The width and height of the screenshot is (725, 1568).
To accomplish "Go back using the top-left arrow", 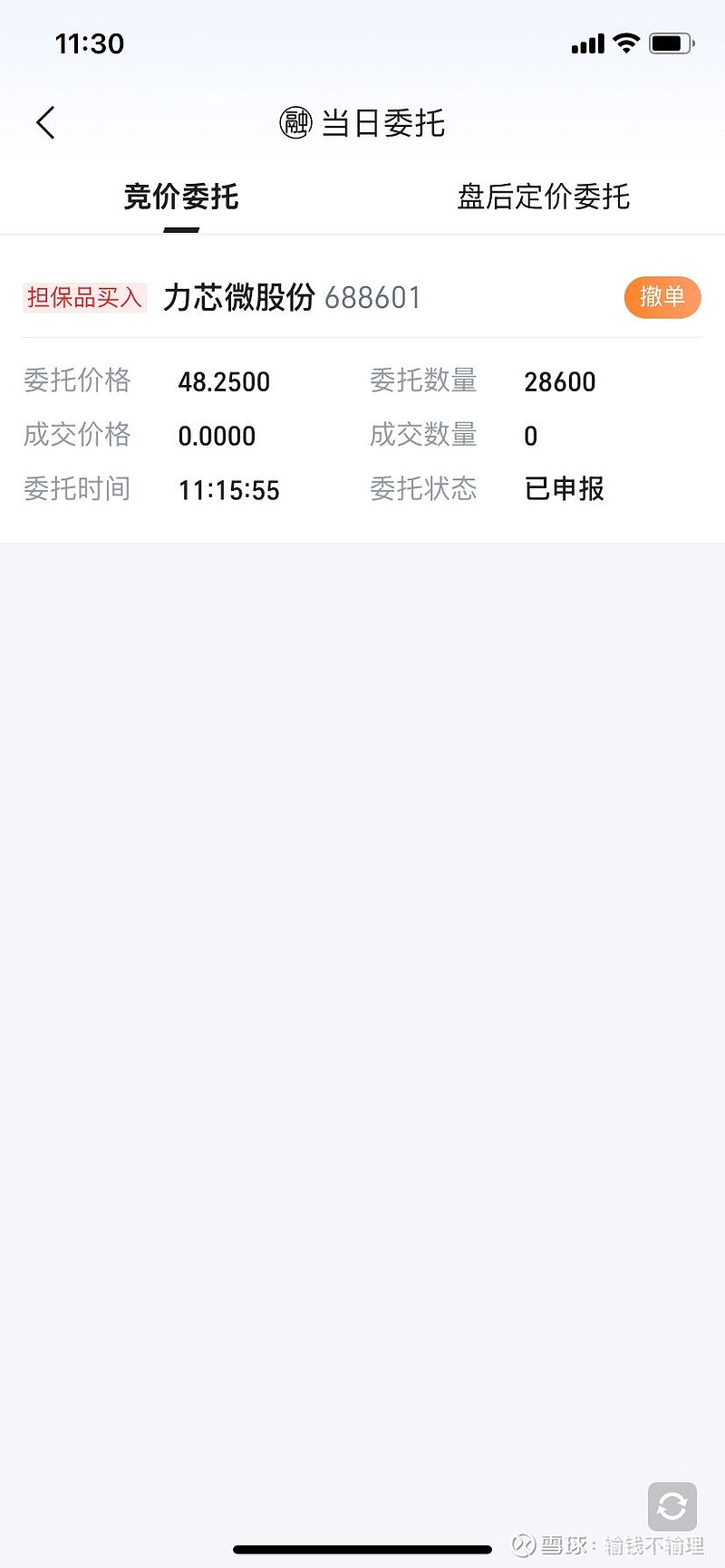I will [x=46, y=123].
